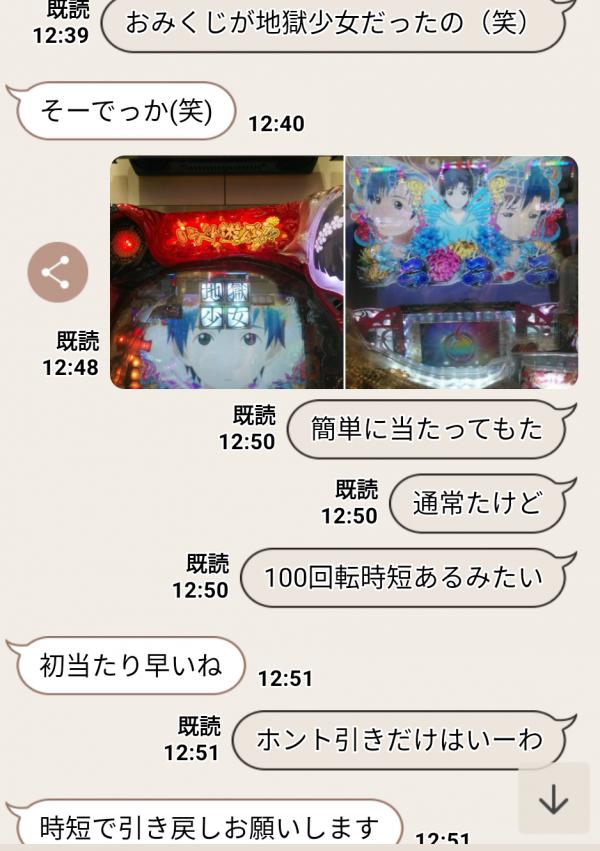Screen dimensions: 600x851
Task: Open the left pachinko machine photo
Action: [226, 272]
